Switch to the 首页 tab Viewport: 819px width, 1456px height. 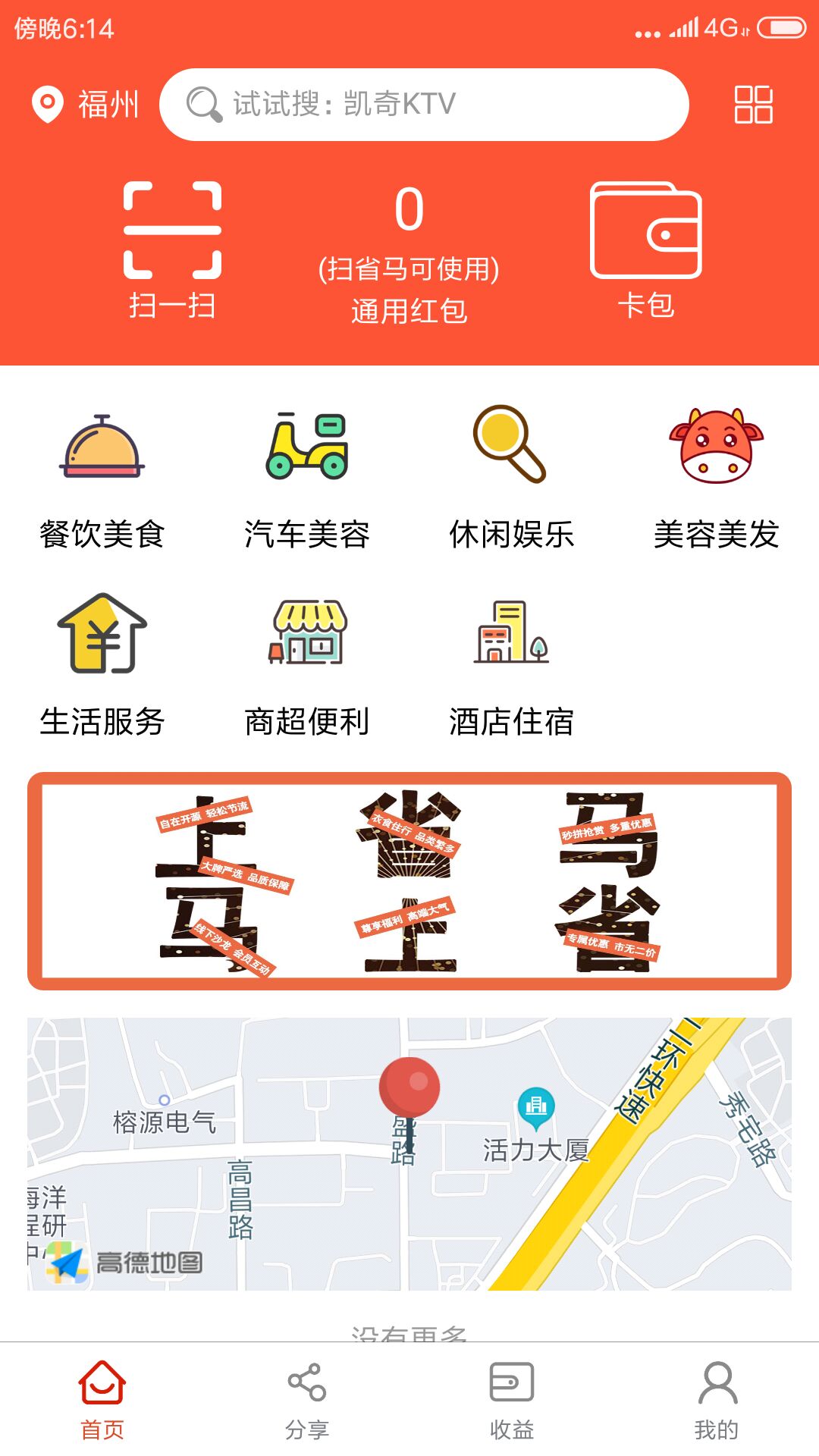click(x=102, y=1400)
